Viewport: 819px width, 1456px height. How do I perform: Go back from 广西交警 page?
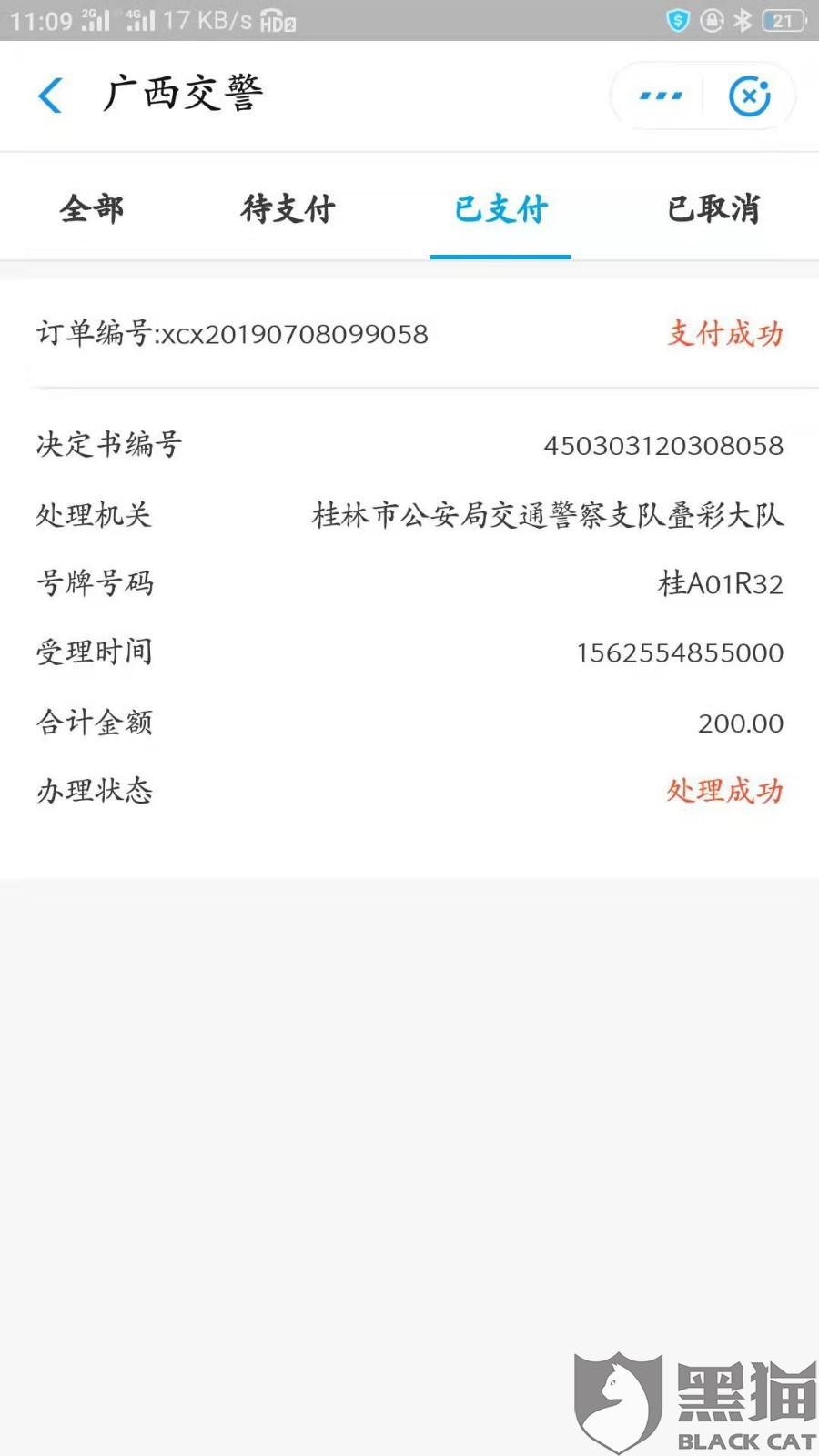[x=51, y=96]
